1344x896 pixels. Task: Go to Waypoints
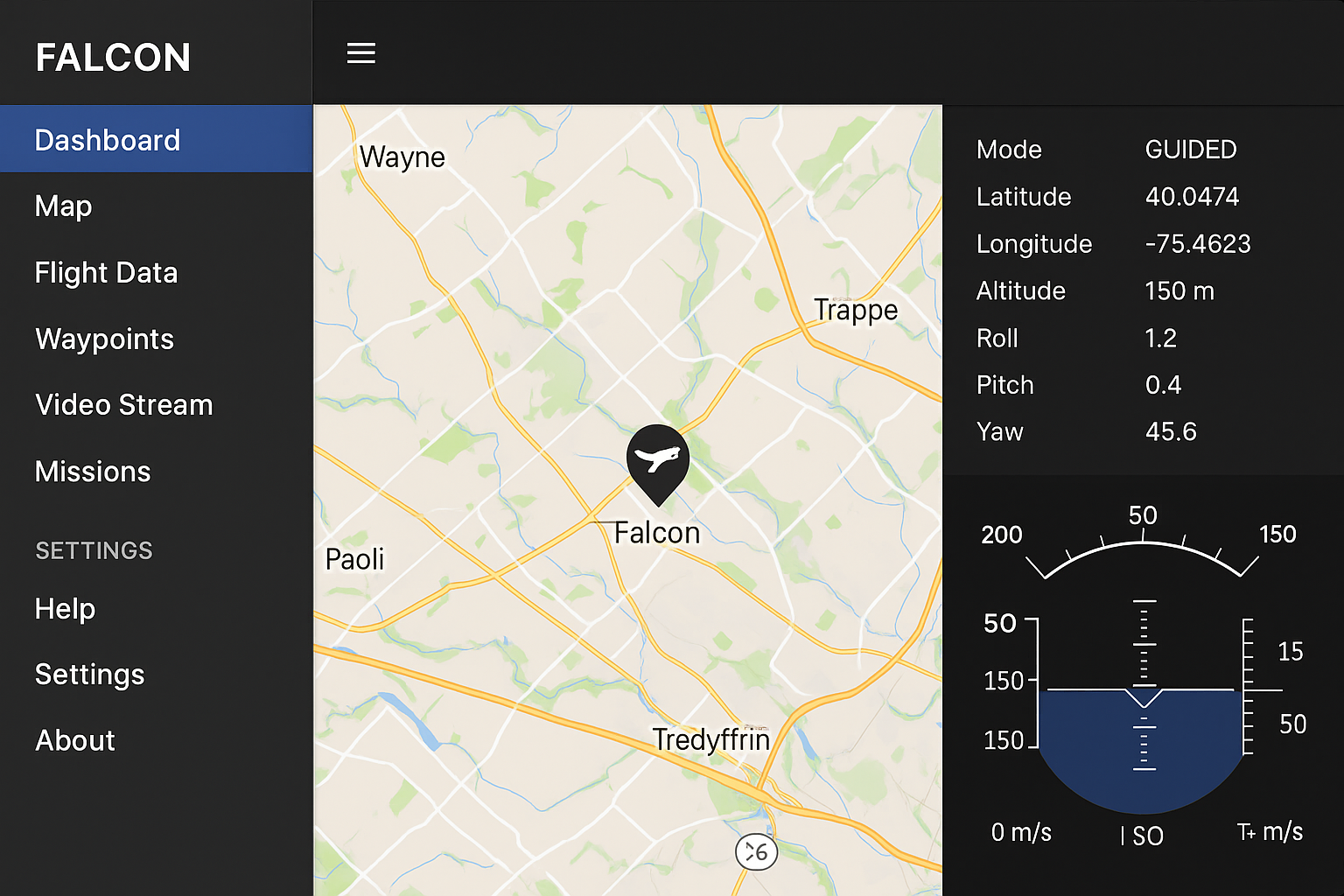point(104,339)
